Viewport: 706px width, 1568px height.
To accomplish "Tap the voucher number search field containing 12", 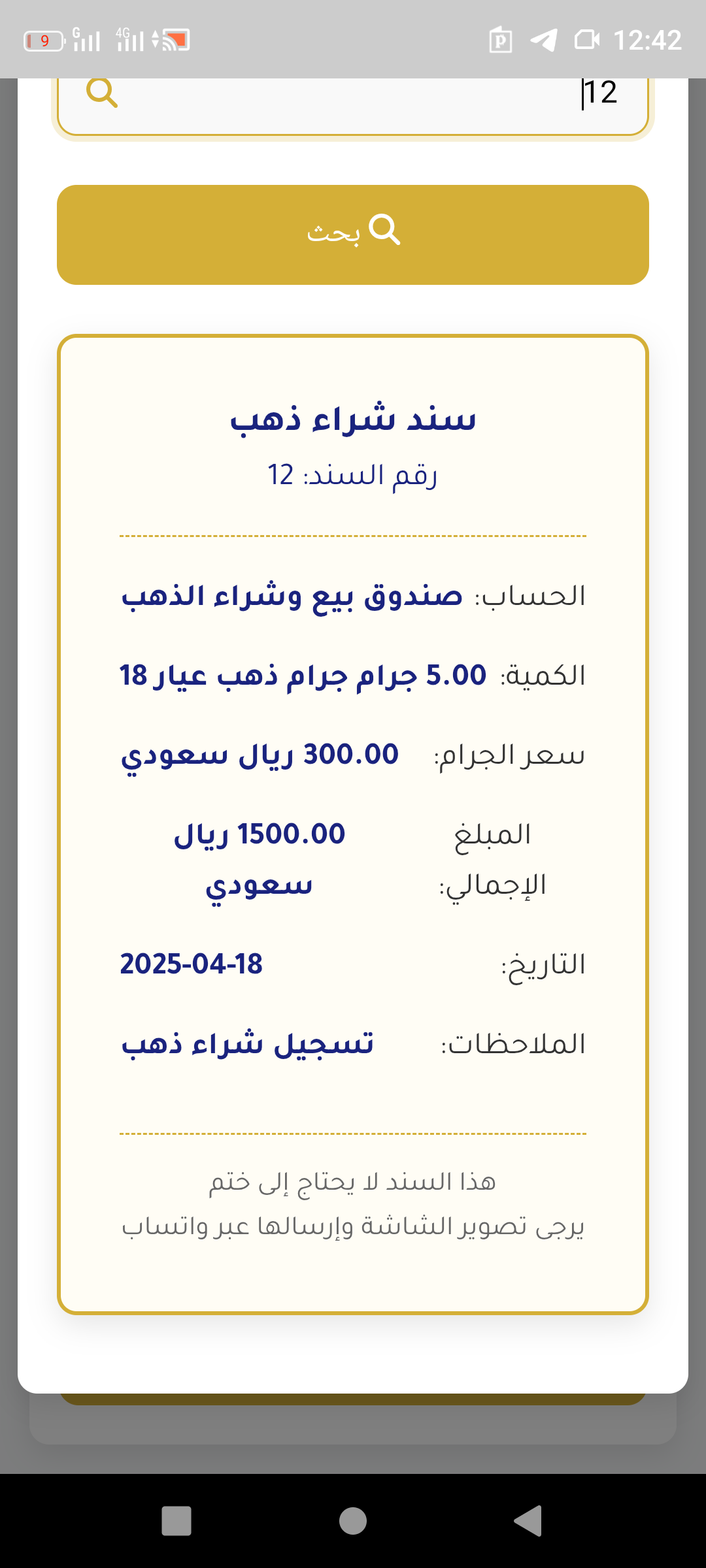I will 353,105.
